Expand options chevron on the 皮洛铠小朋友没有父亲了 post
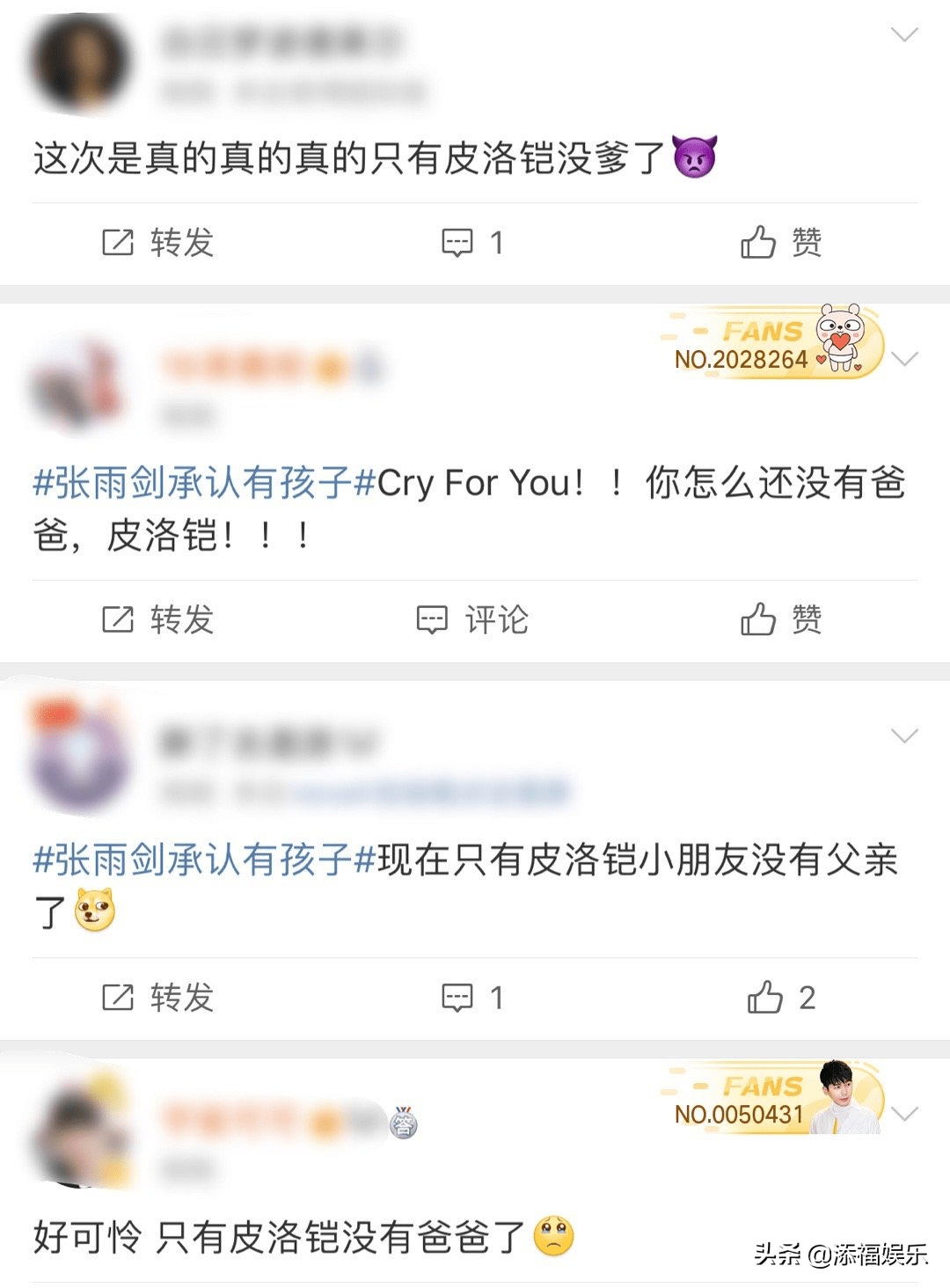 click(x=904, y=735)
